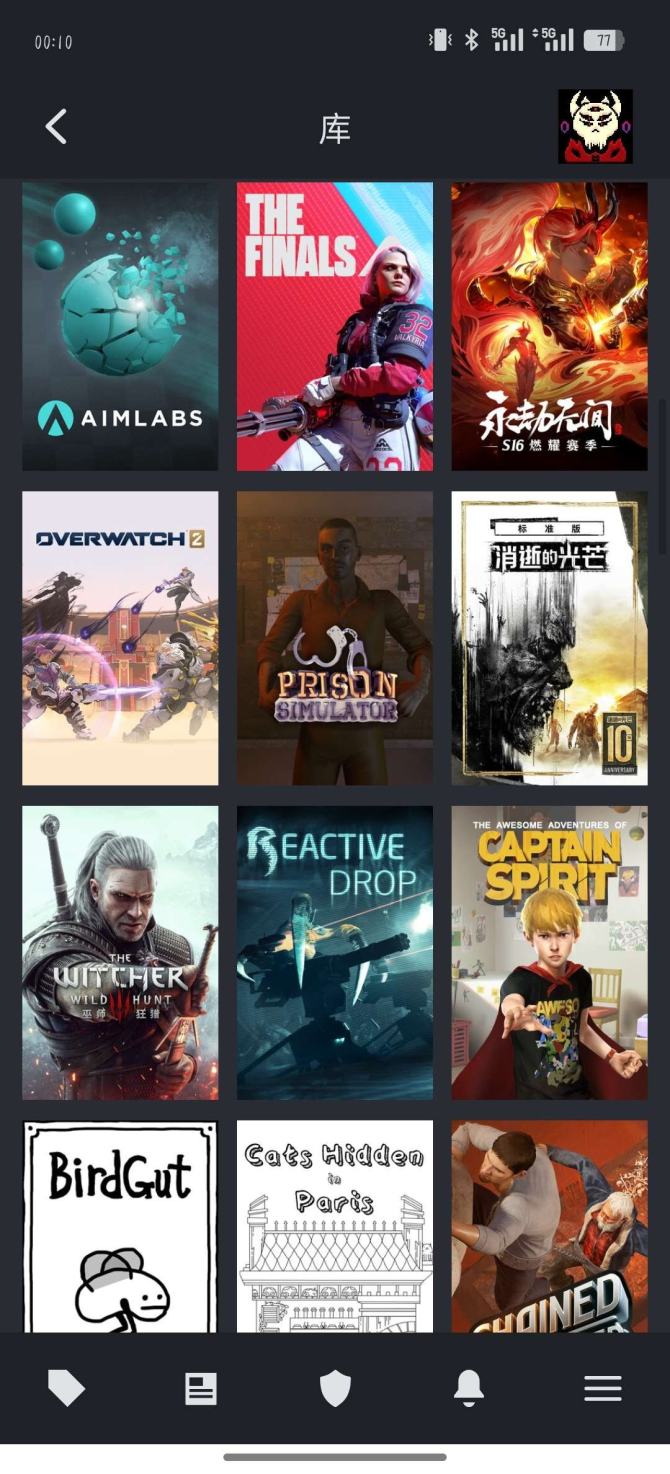Viewport: 670px width, 1474px height.
Task: Open the Steam Guard shield tab
Action: [335, 1388]
